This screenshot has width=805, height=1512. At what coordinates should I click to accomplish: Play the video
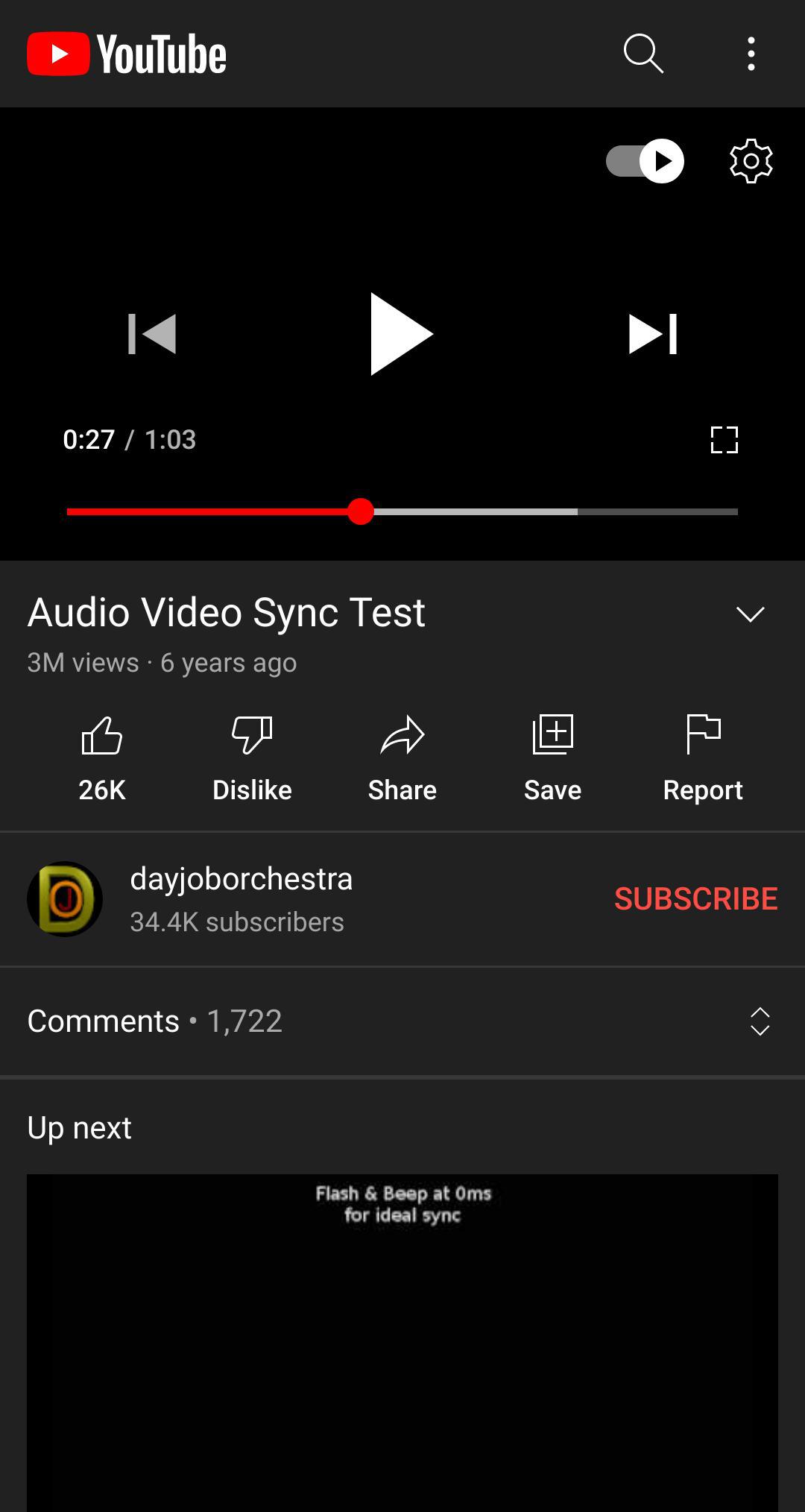pos(402,333)
